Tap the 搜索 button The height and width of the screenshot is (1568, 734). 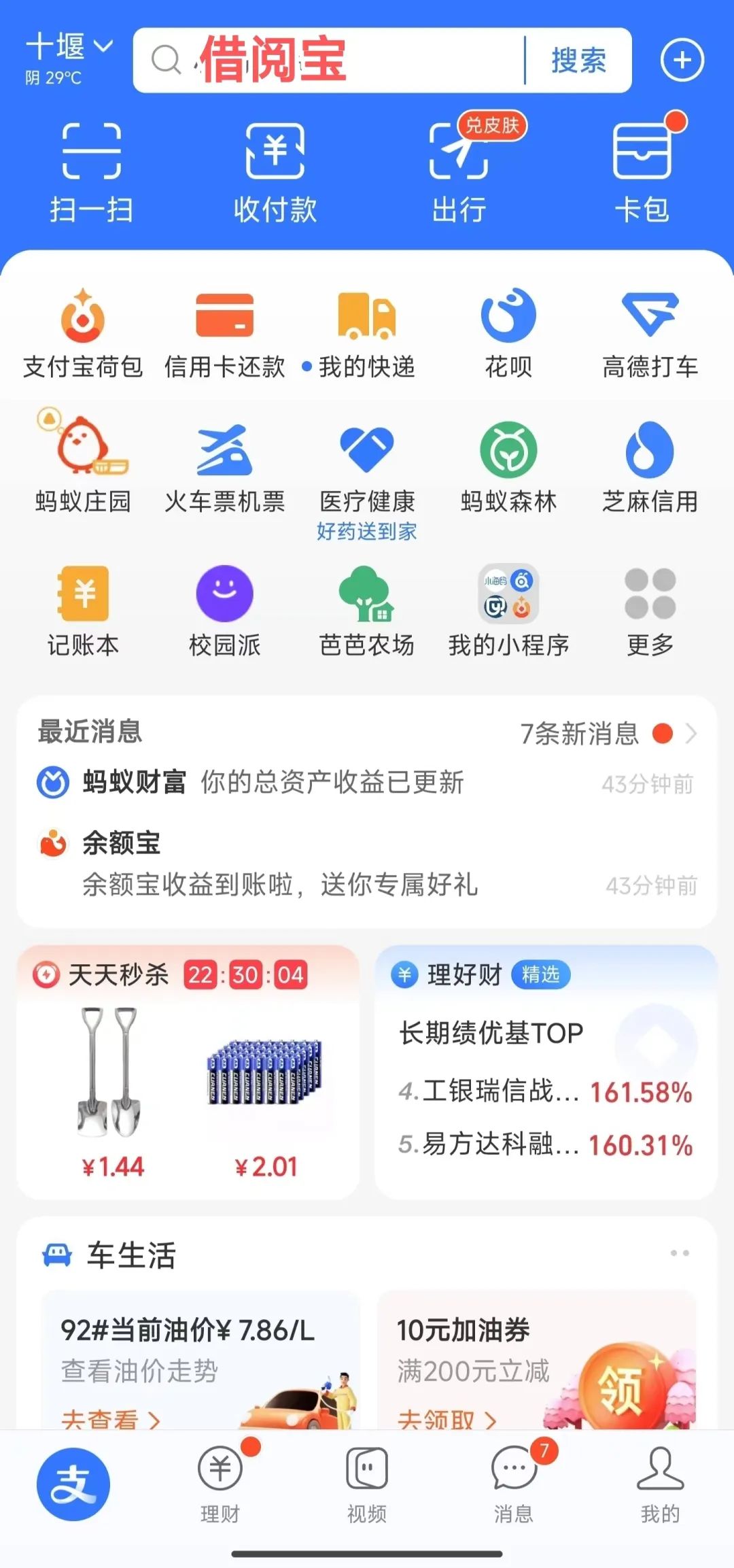point(578,60)
